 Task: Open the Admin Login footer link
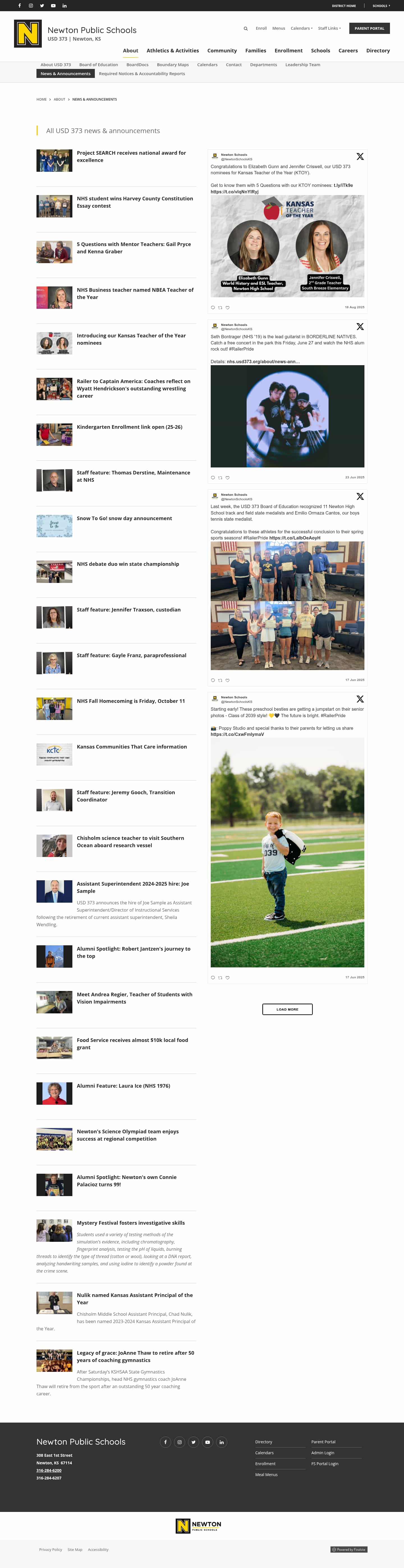322,1453
